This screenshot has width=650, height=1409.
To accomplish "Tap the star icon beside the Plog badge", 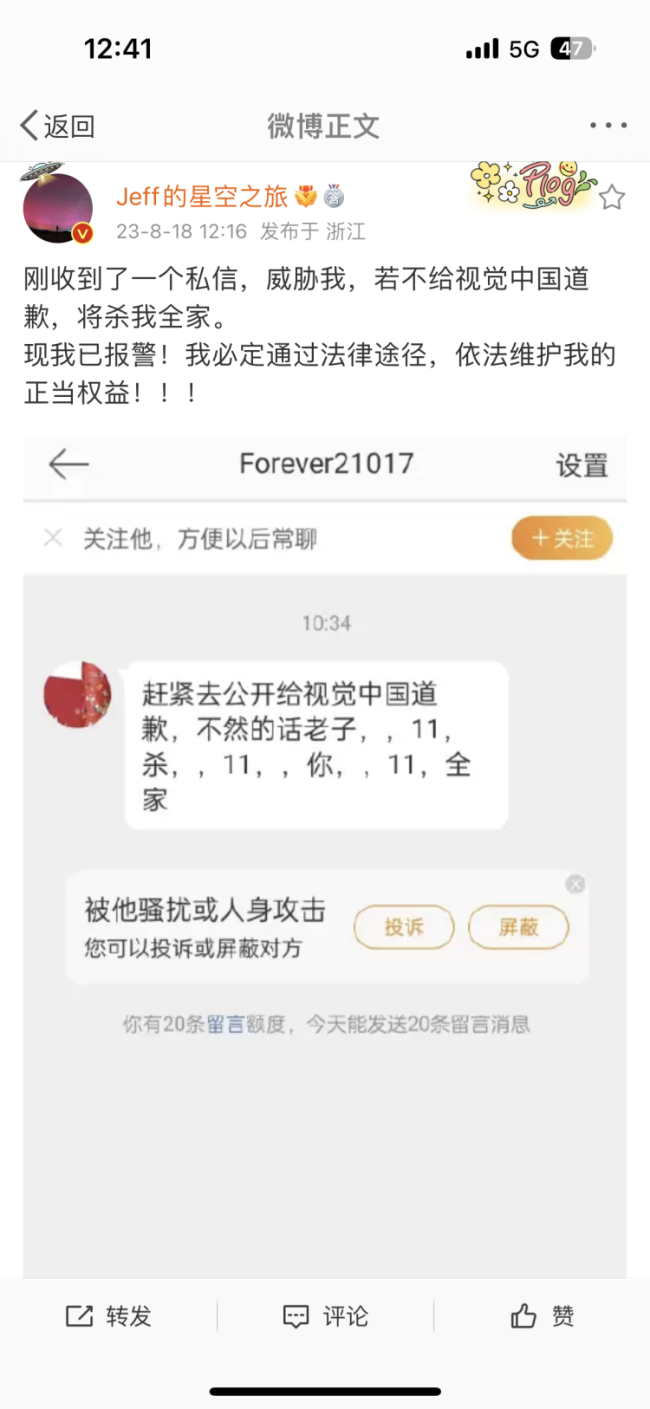I will click(611, 197).
